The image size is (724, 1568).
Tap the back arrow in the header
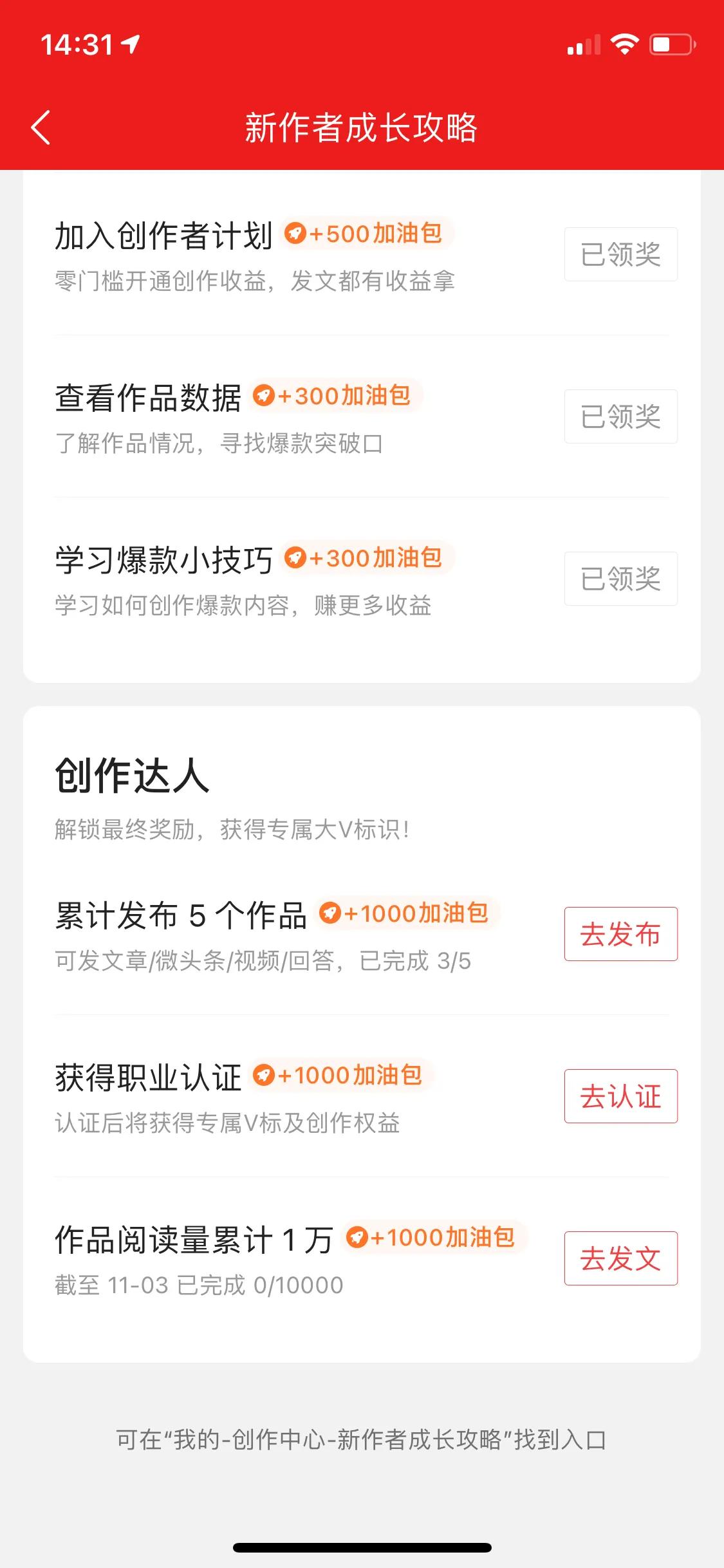tap(40, 127)
